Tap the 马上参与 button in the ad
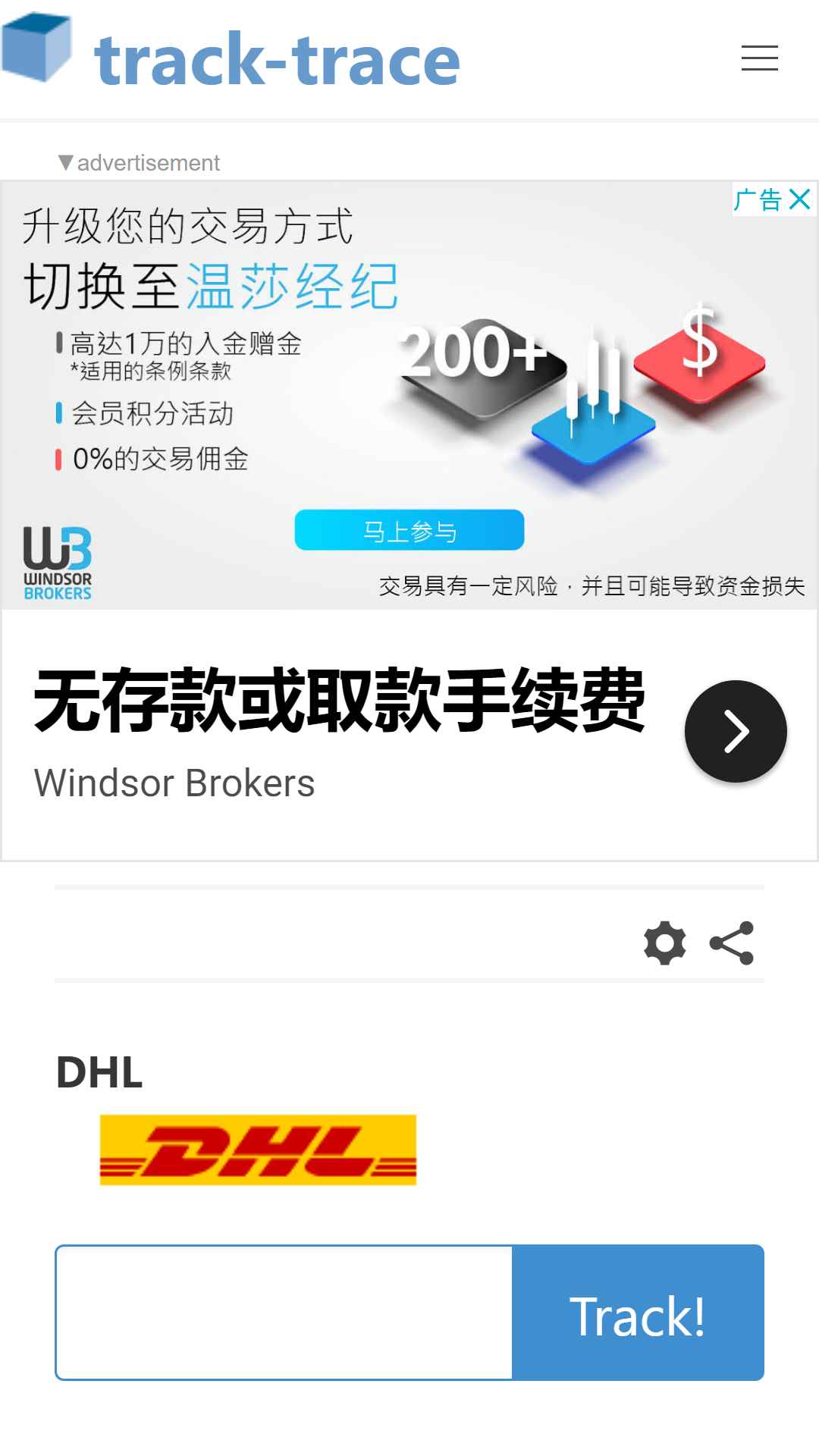Screen dimensions: 819x1456 pos(409,530)
